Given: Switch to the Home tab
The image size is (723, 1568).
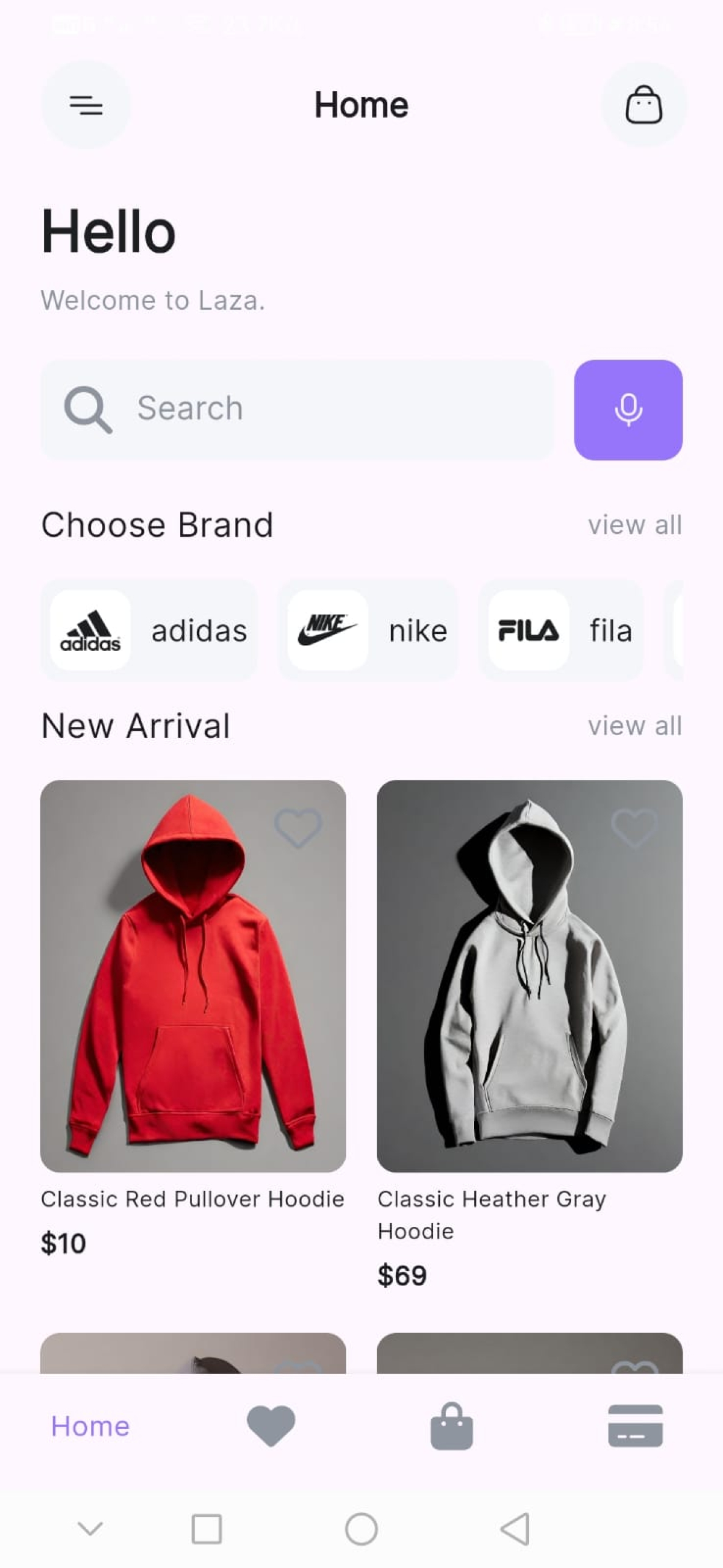Looking at the screenshot, I should 90,1426.
